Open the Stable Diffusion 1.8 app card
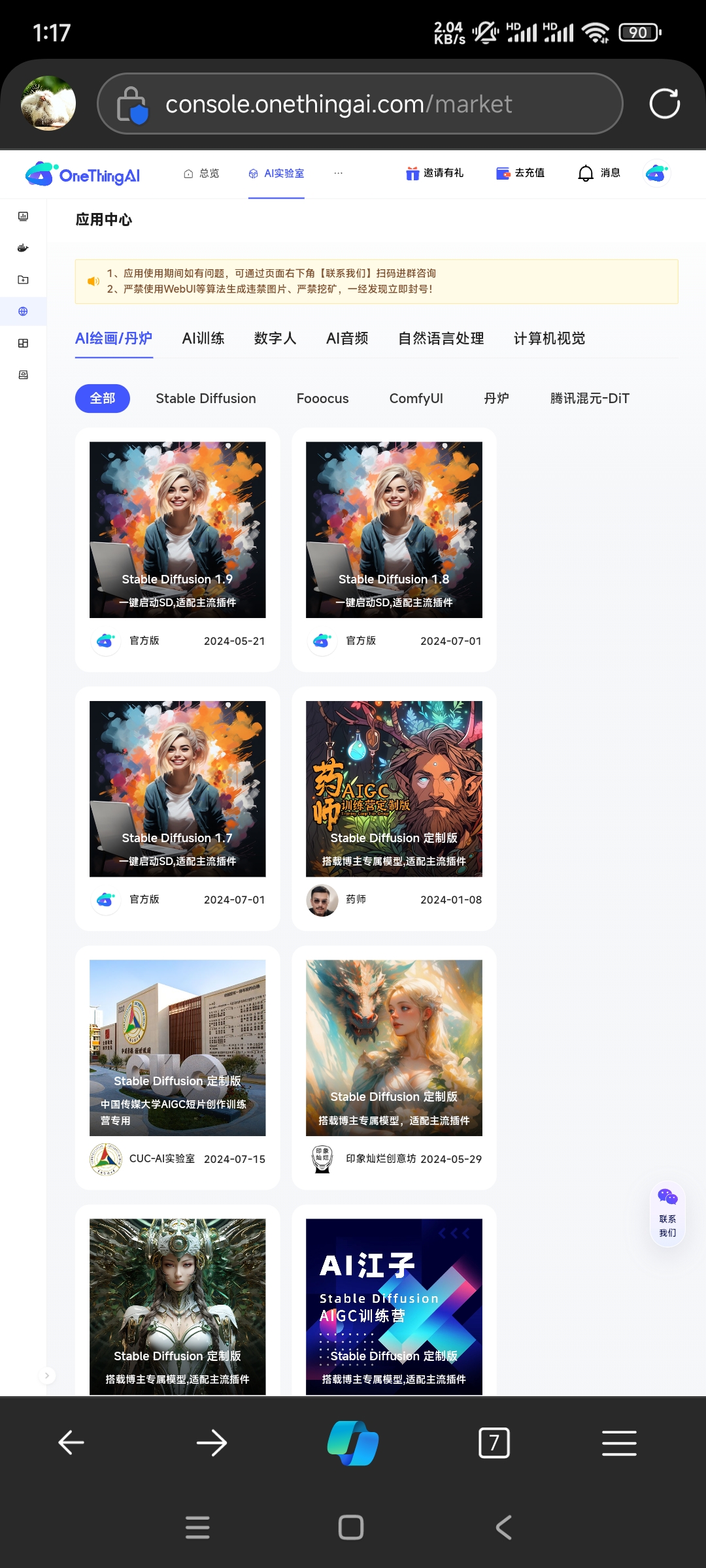706x1568 pixels. tap(394, 530)
